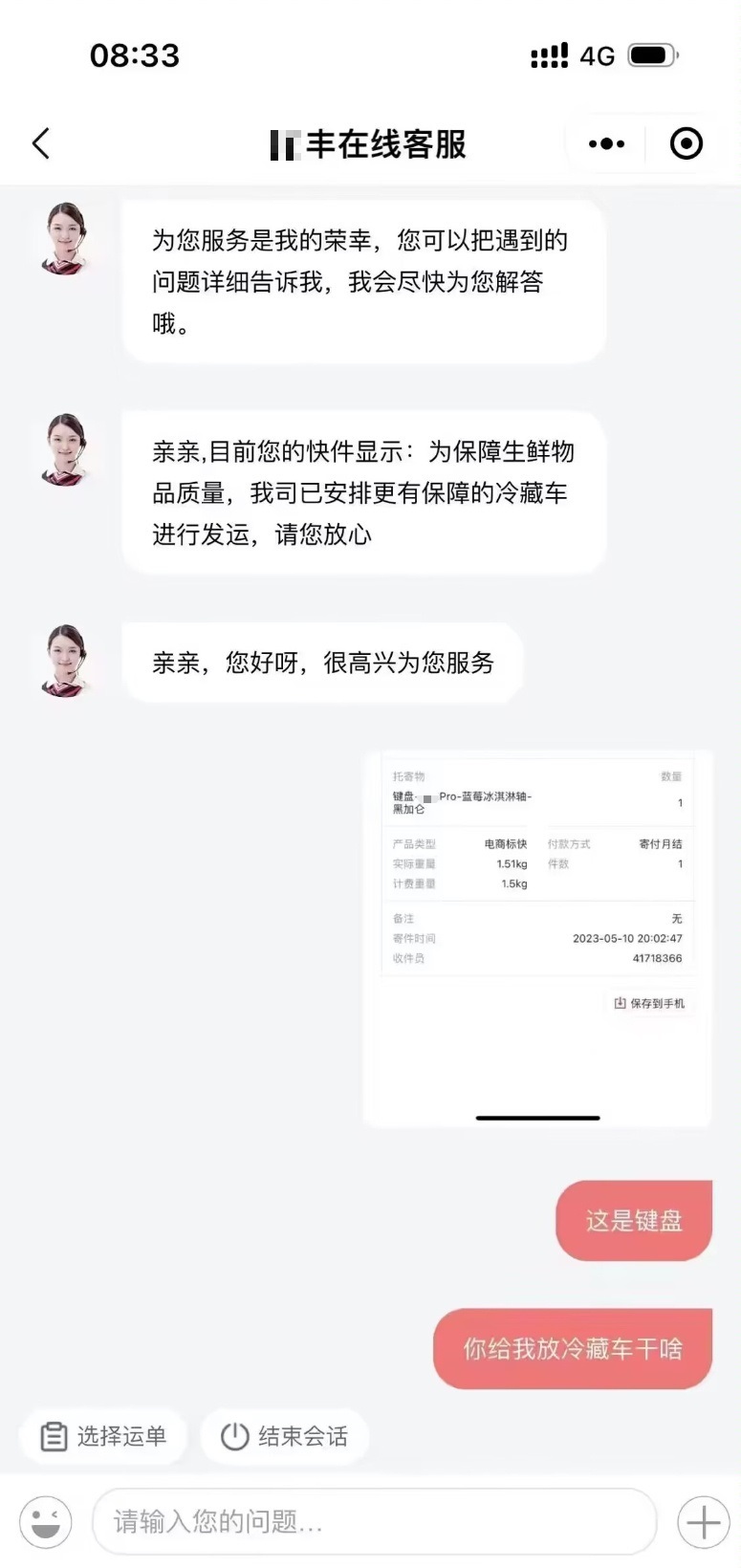Go back from the customer service chat

(x=40, y=143)
